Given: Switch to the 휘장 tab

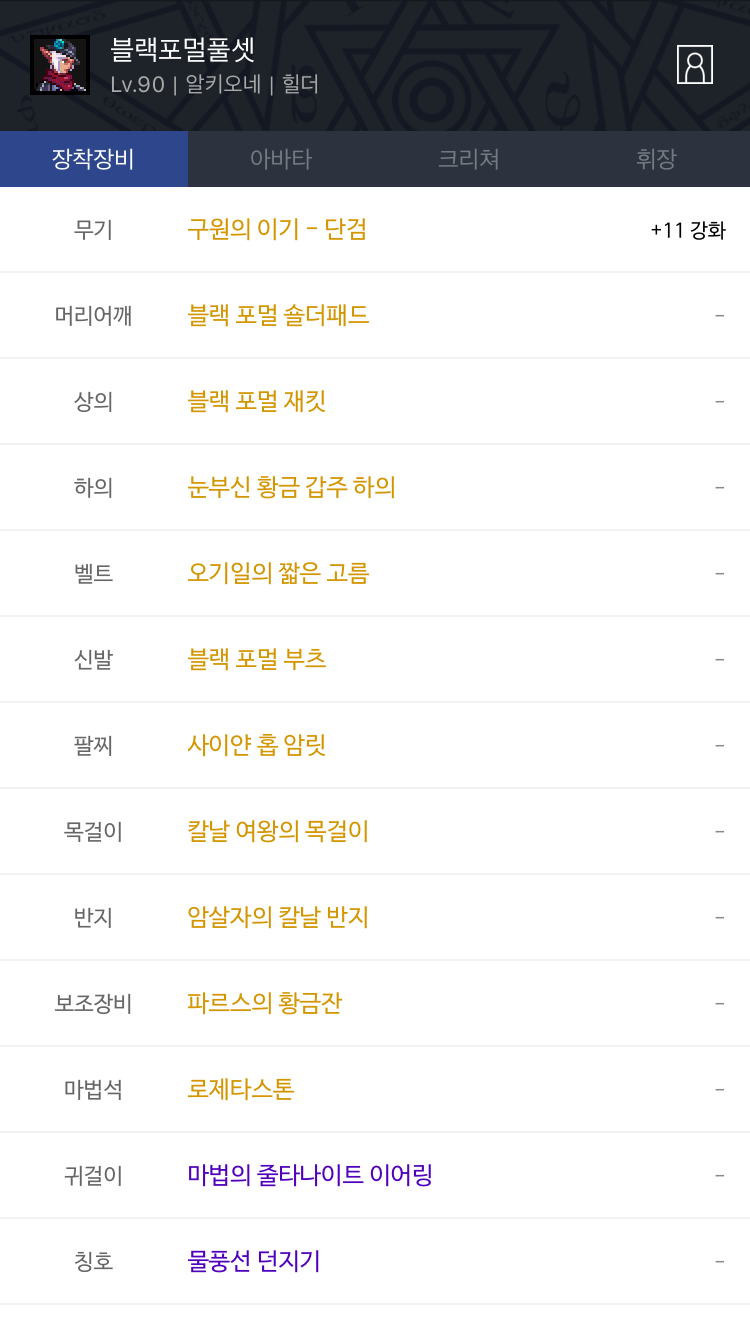Looking at the screenshot, I should pos(656,159).
